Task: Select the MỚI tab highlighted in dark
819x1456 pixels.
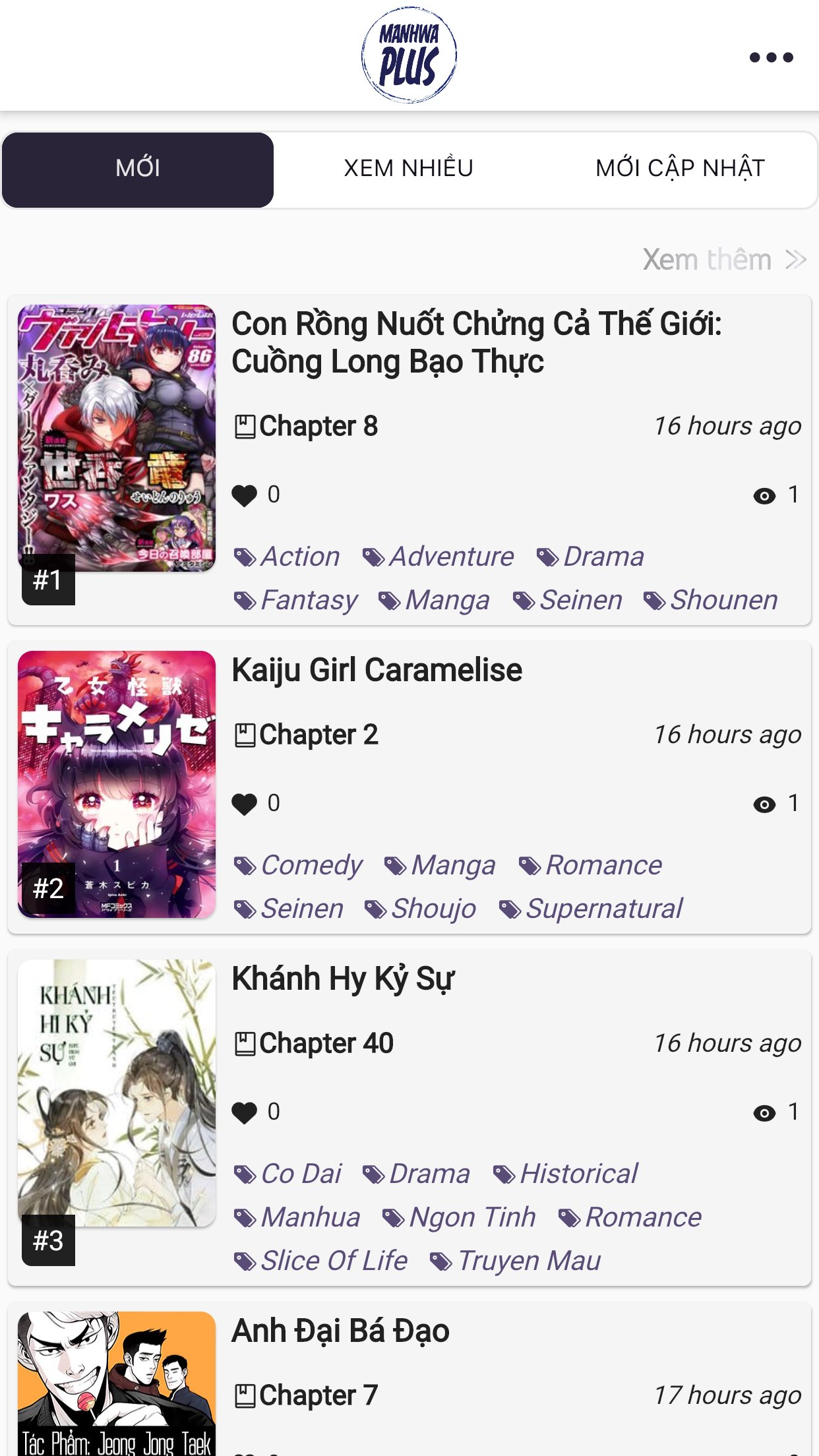Action: click(x=138, y=168)
